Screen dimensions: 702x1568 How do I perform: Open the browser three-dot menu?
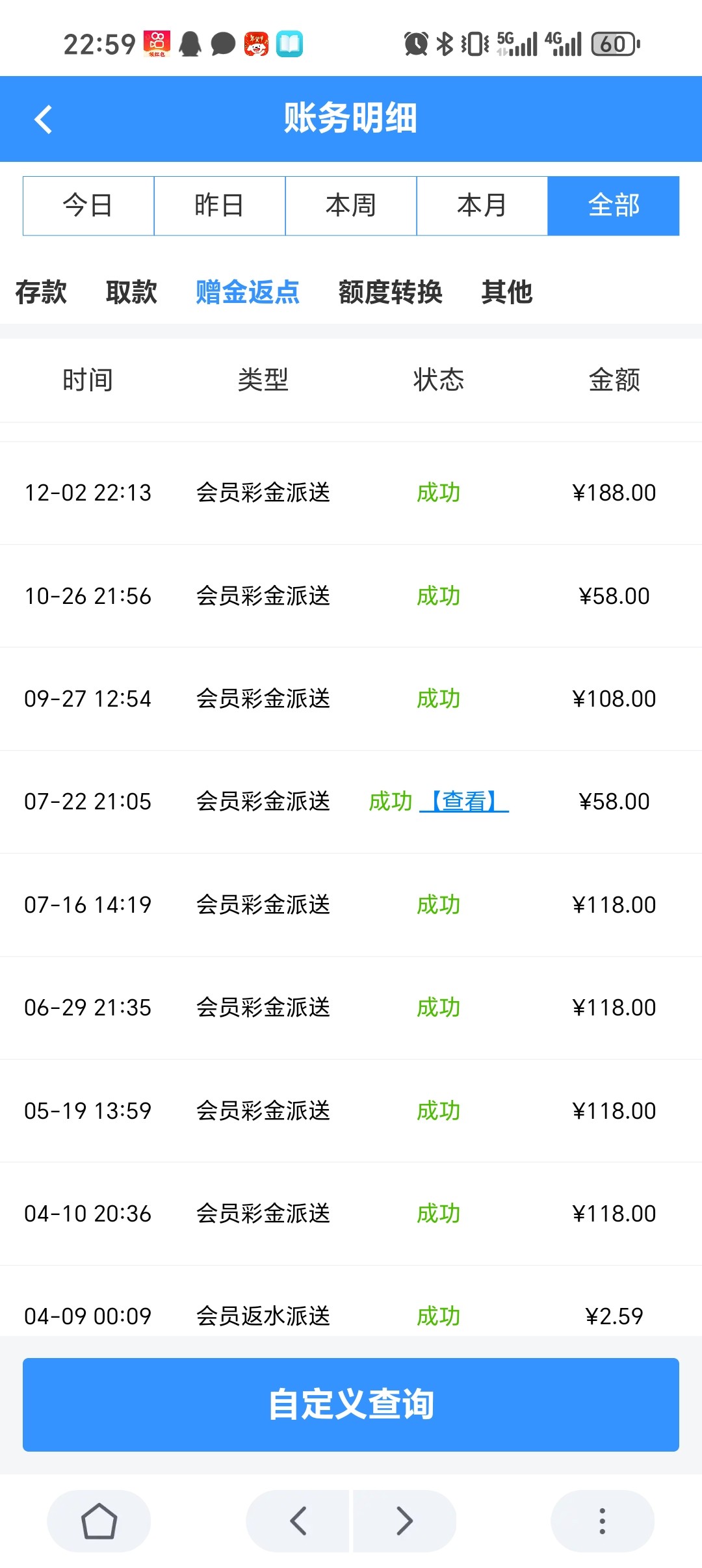(x=603, y=1521)
